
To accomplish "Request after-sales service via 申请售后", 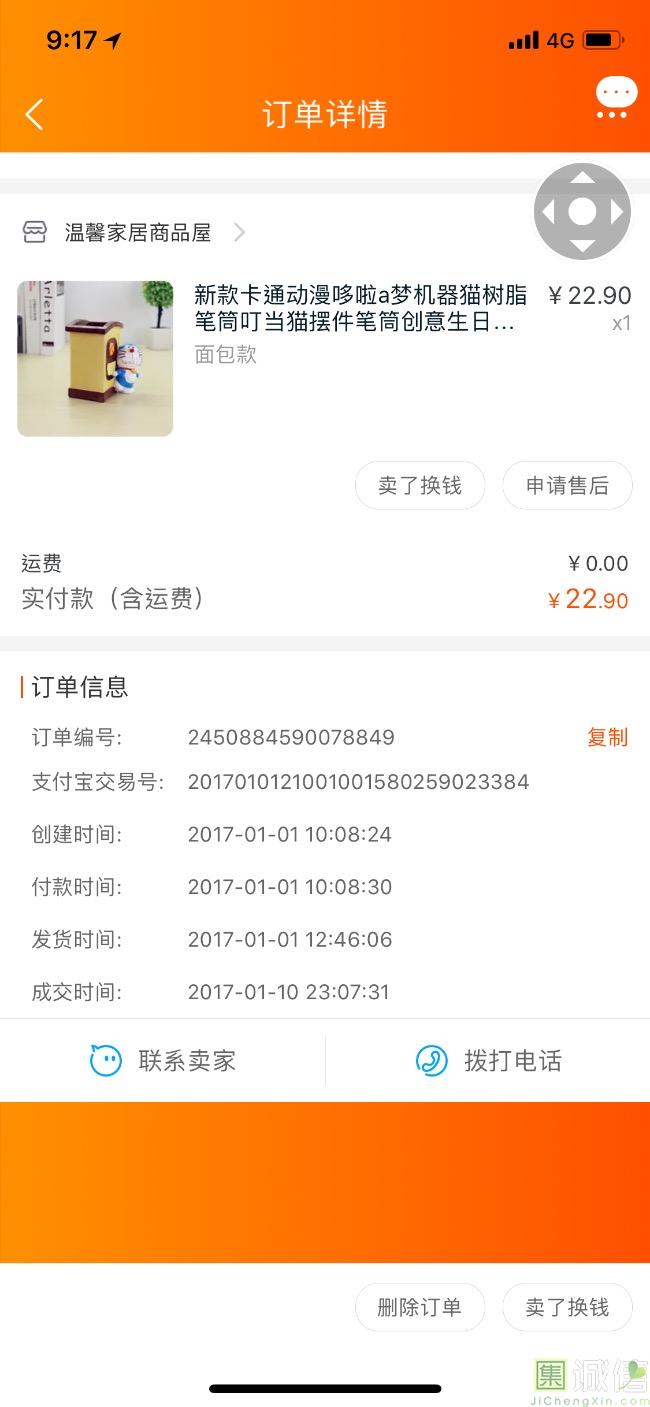I will (567, 486).
